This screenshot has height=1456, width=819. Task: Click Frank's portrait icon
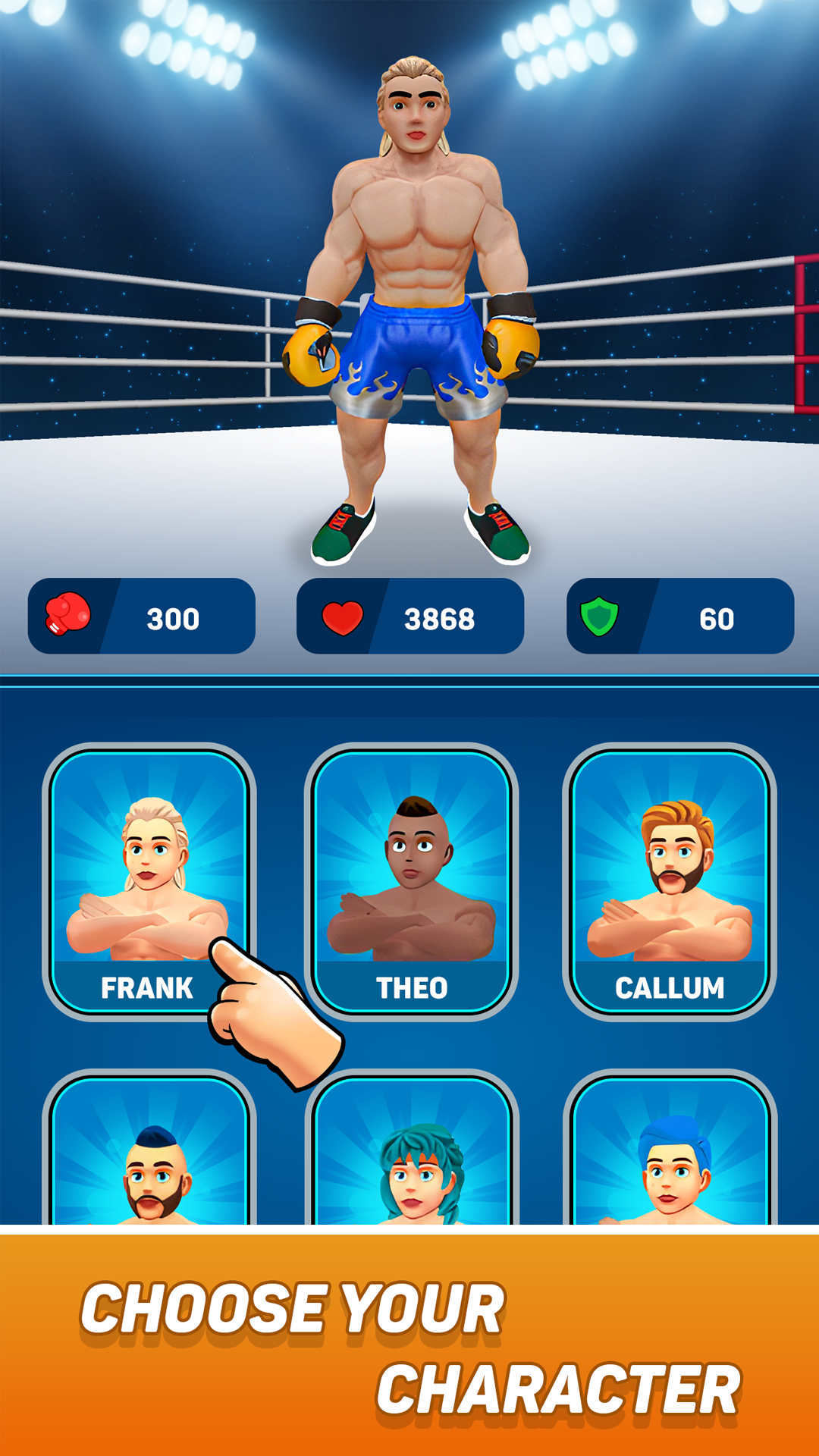(148, 872)
